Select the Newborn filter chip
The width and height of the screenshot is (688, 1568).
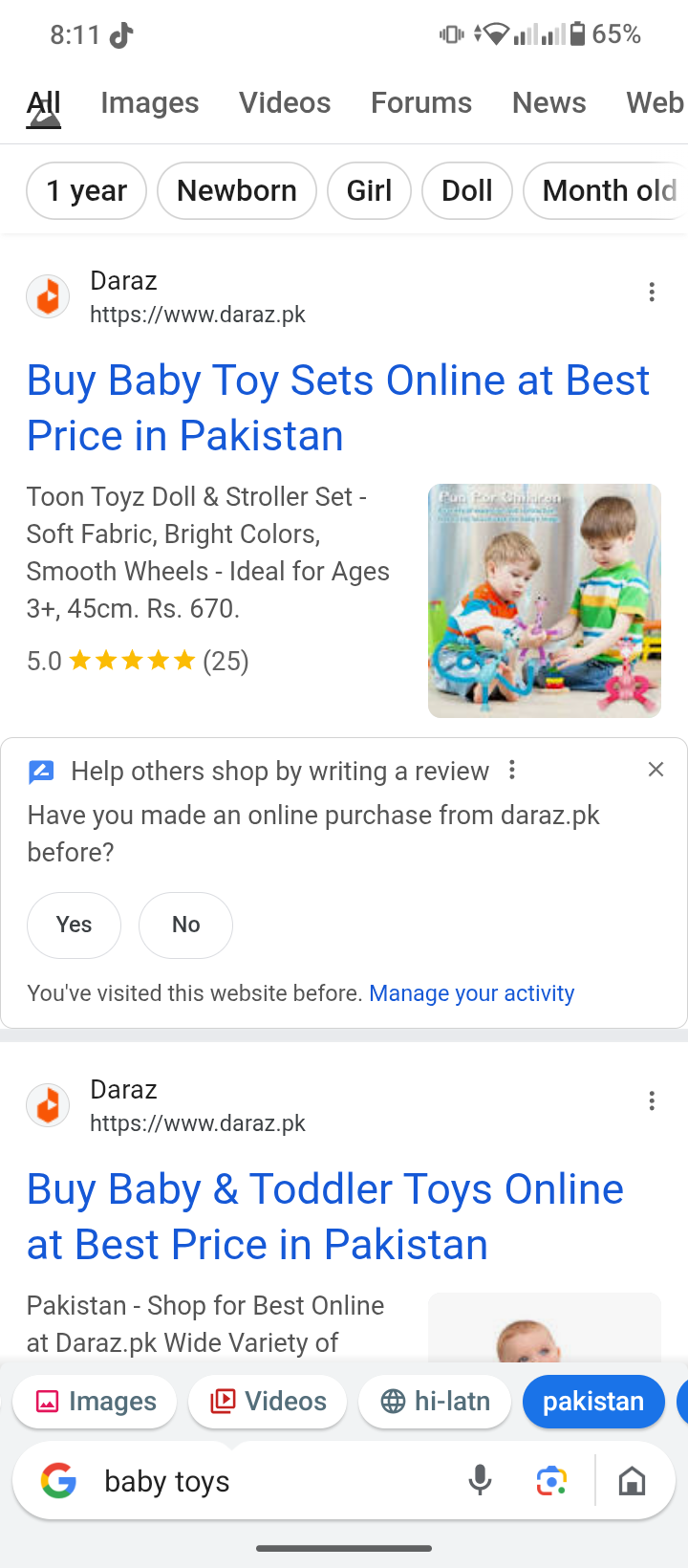click(x=237, y=190)
